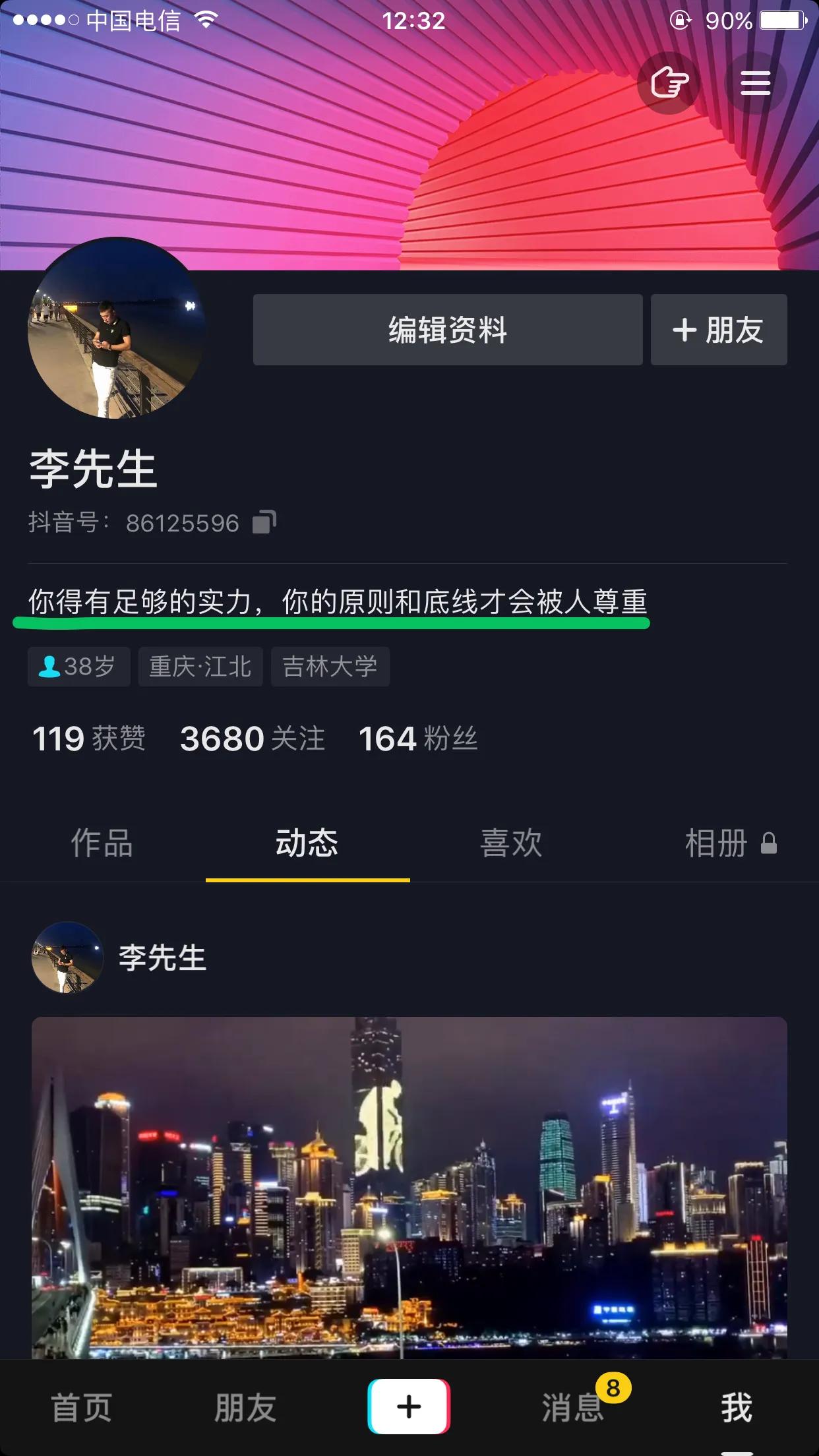819x1456 pixels.
Task: Click the pointing-hand icon near top right
Action: [667, 83]
